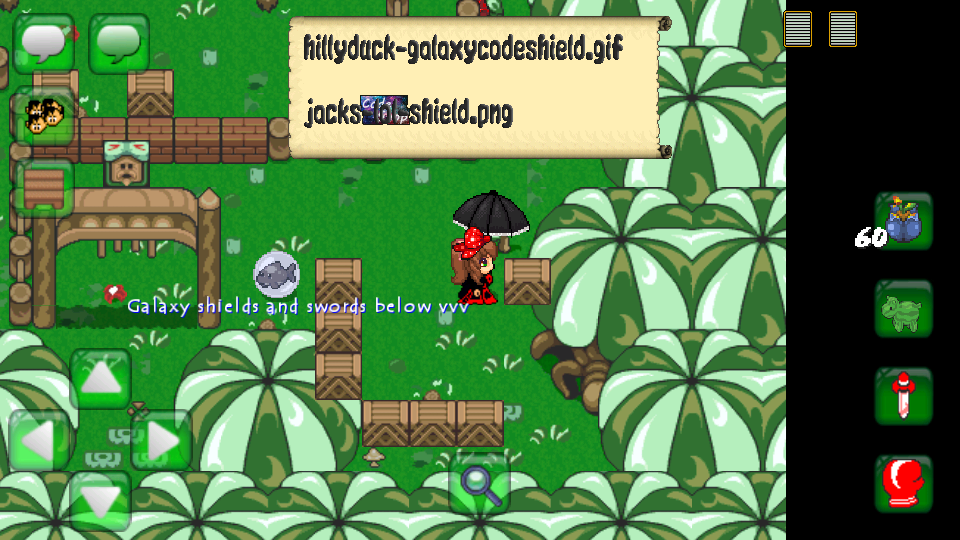The width and height of the screenshot is (960, 540).
Task: Open the white chat bubble button
Action: (44, 43)
